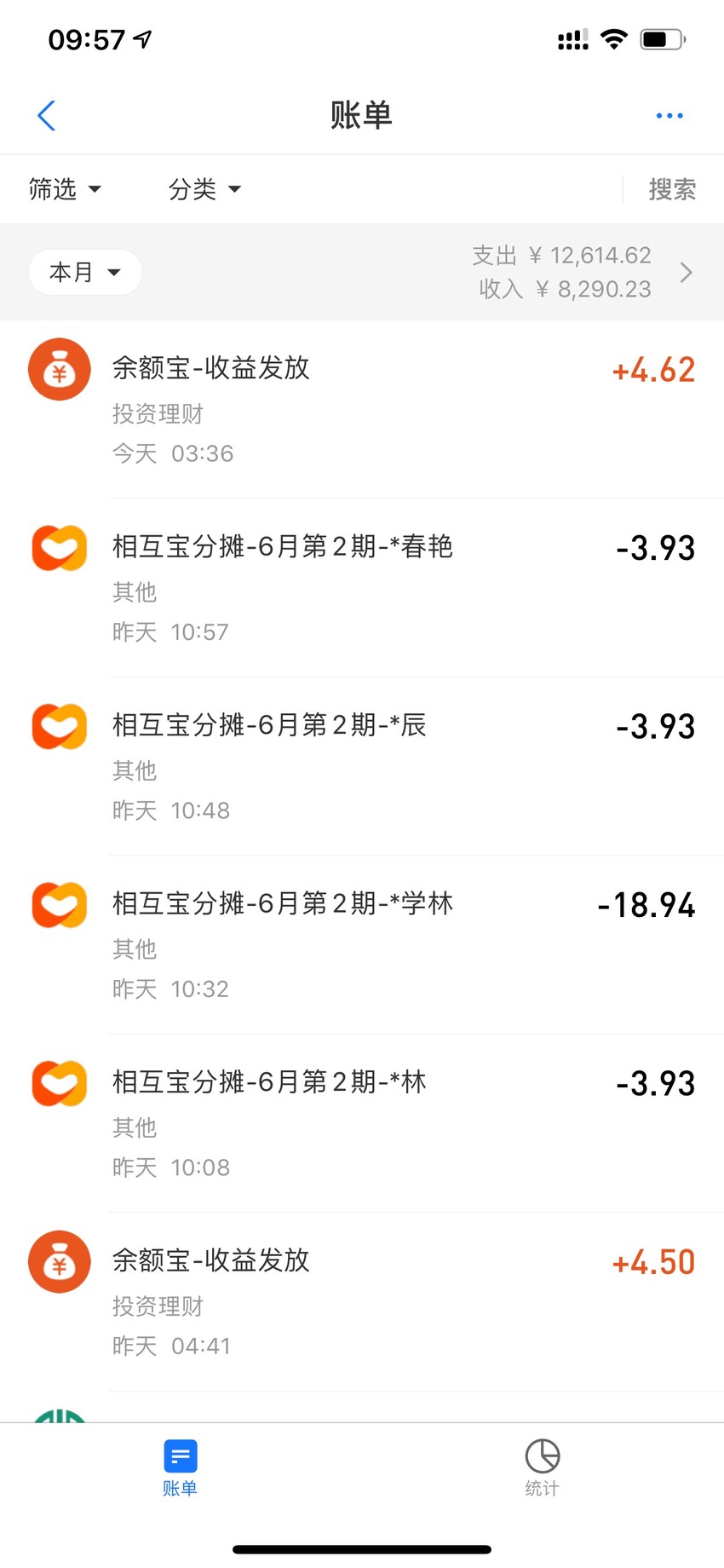Open the monthly 支出 收入 summary arrow
The width and height of the screenshot is (724, 1568).
pyautogui.click(x=686, y=272)
